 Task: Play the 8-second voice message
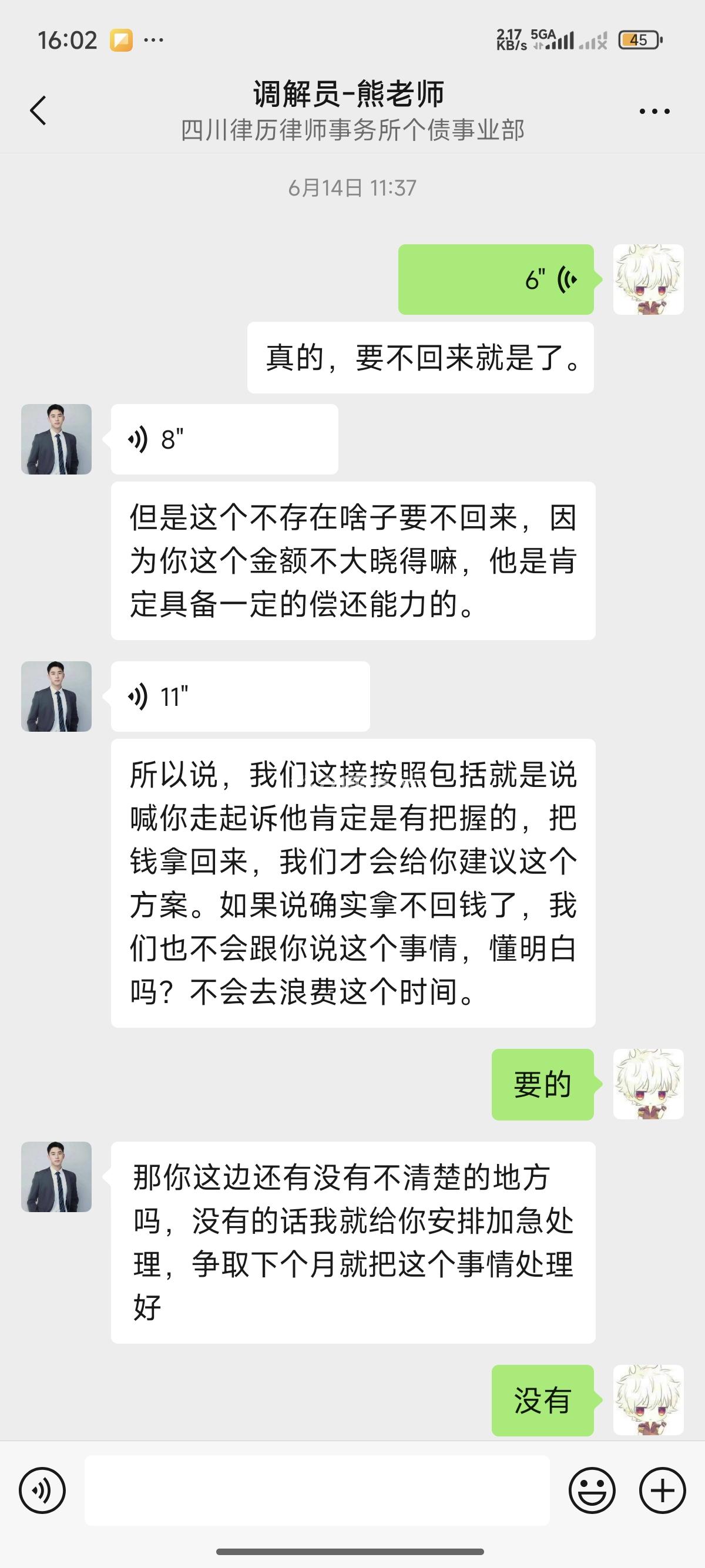pyautogui.click(x=224, y=439)
